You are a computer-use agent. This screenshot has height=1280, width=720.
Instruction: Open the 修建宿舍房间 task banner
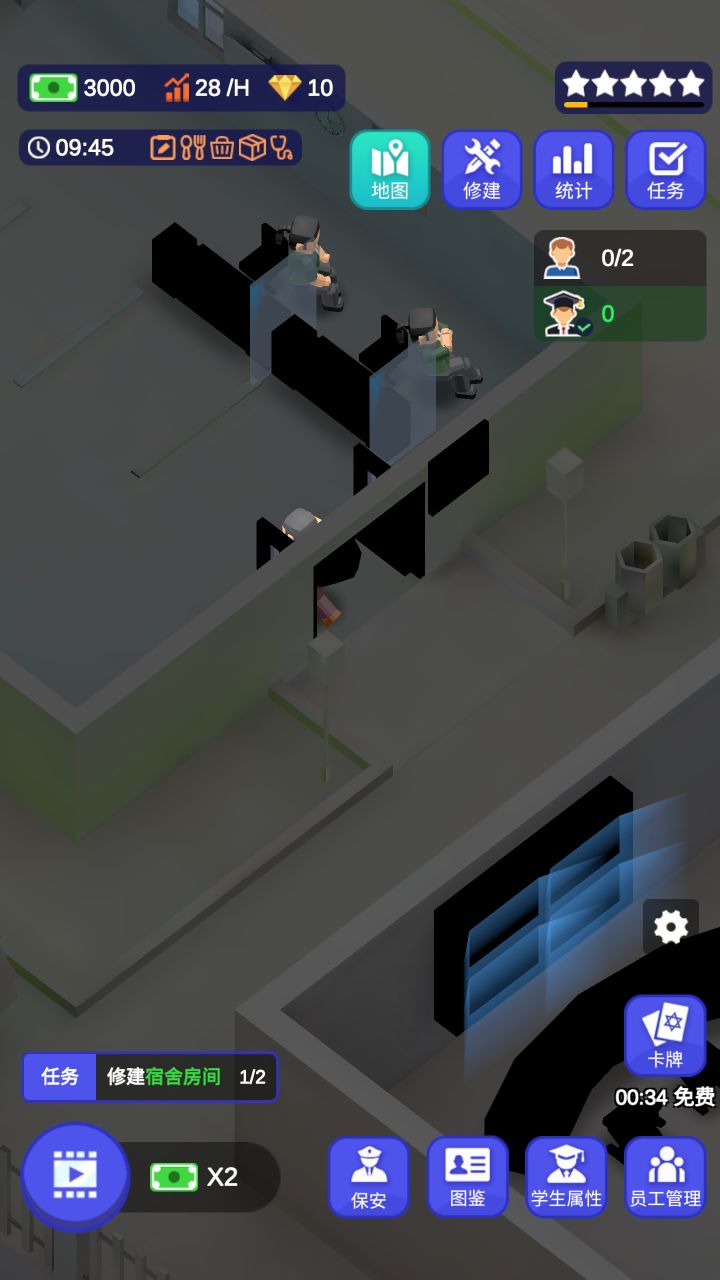point(150,1078)
